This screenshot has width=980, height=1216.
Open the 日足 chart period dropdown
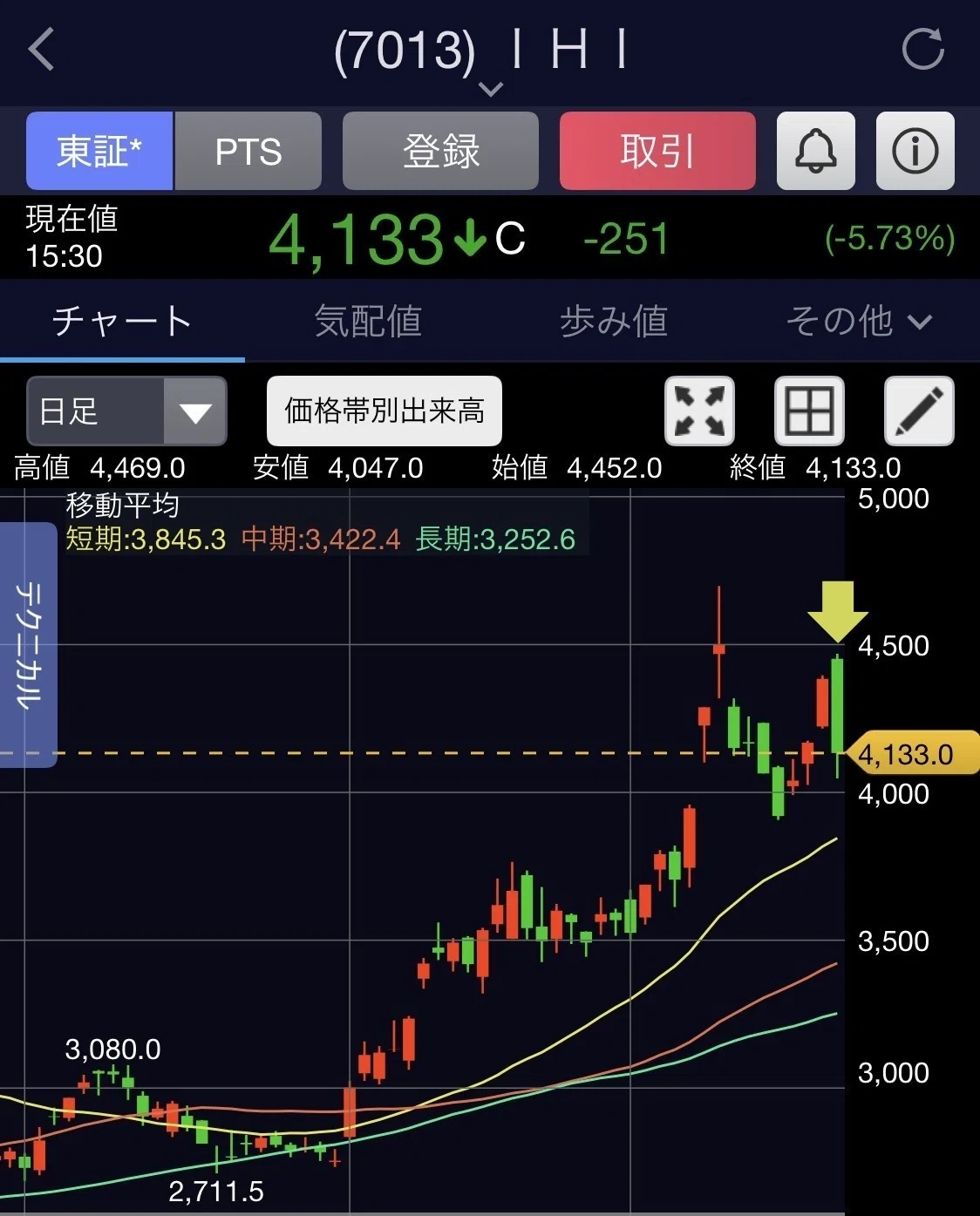pyautogui.click(x=127, y=411)
